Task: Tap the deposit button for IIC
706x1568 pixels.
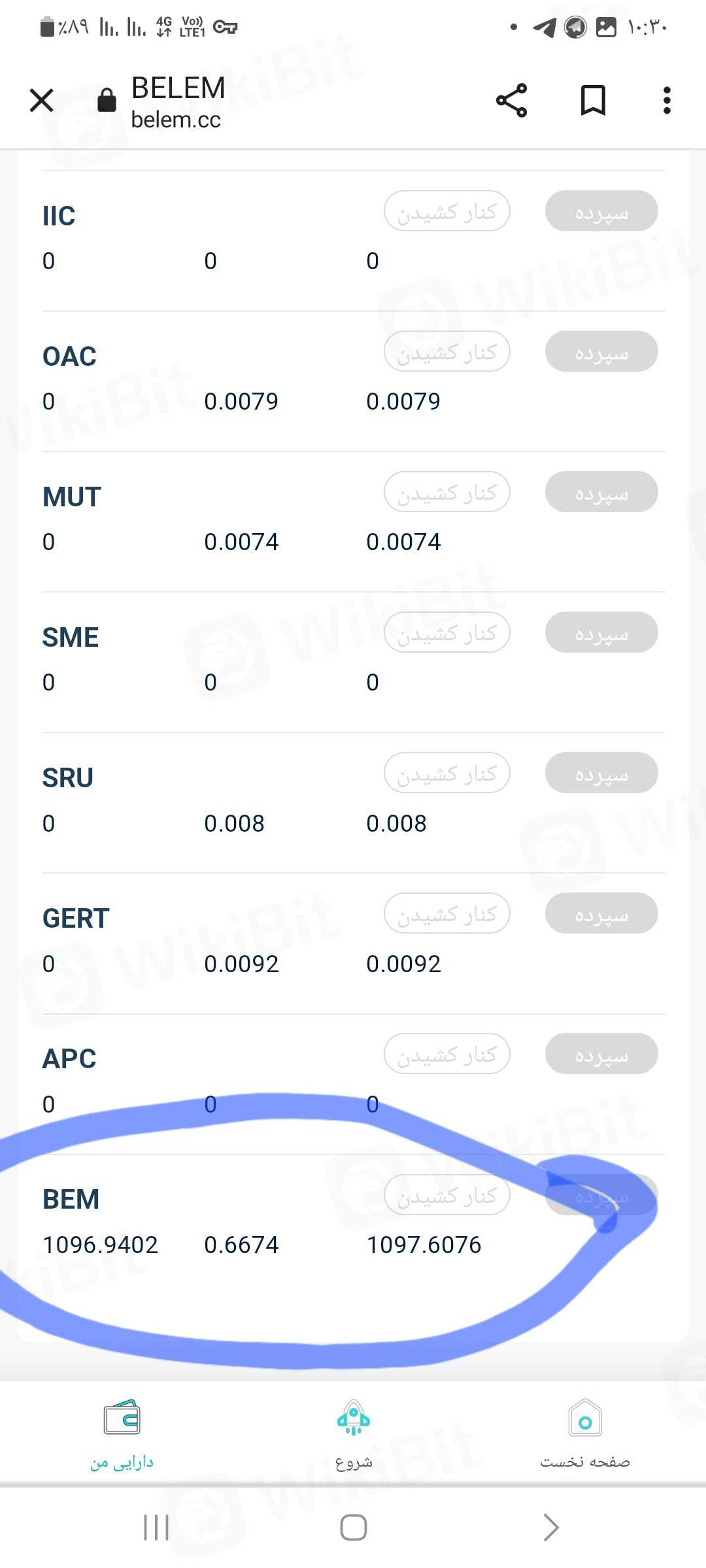Action: (x=601, y=211)
